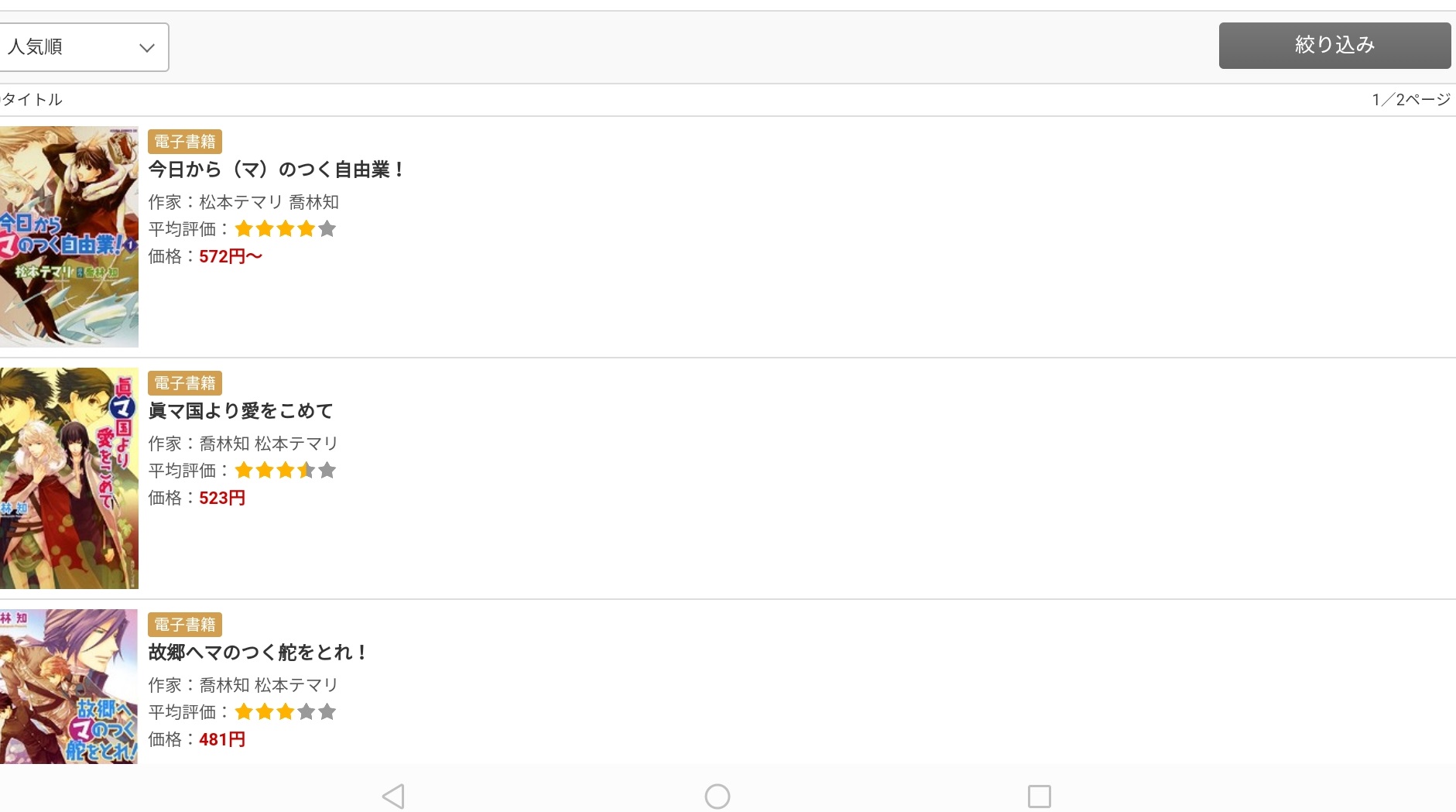This screenshot has width=1456, height=812.
Task: Tap cover image of 眞マ国より愛をこめて
Action: [69, 478]
